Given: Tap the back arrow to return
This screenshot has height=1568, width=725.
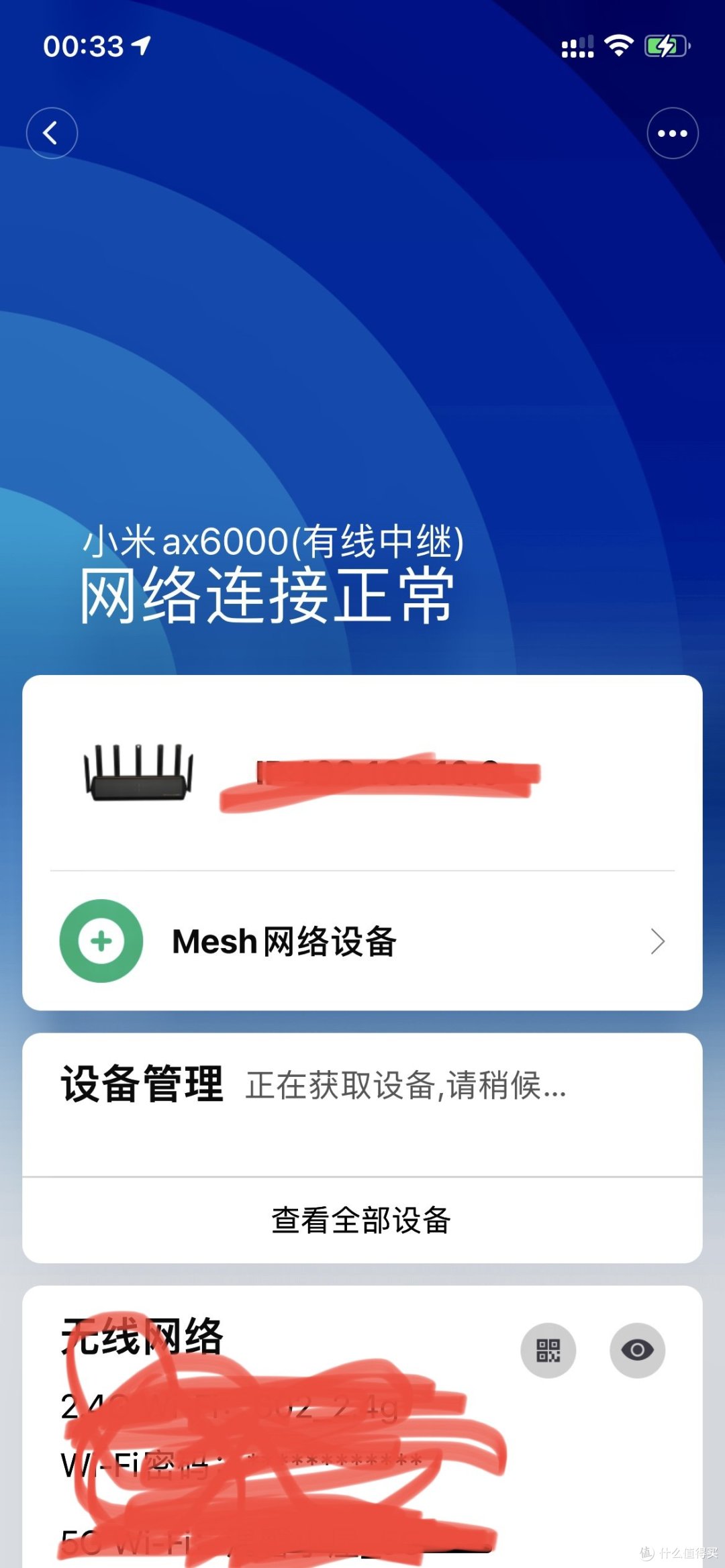Looking at the screenshot, I should [x=52, y=132].
